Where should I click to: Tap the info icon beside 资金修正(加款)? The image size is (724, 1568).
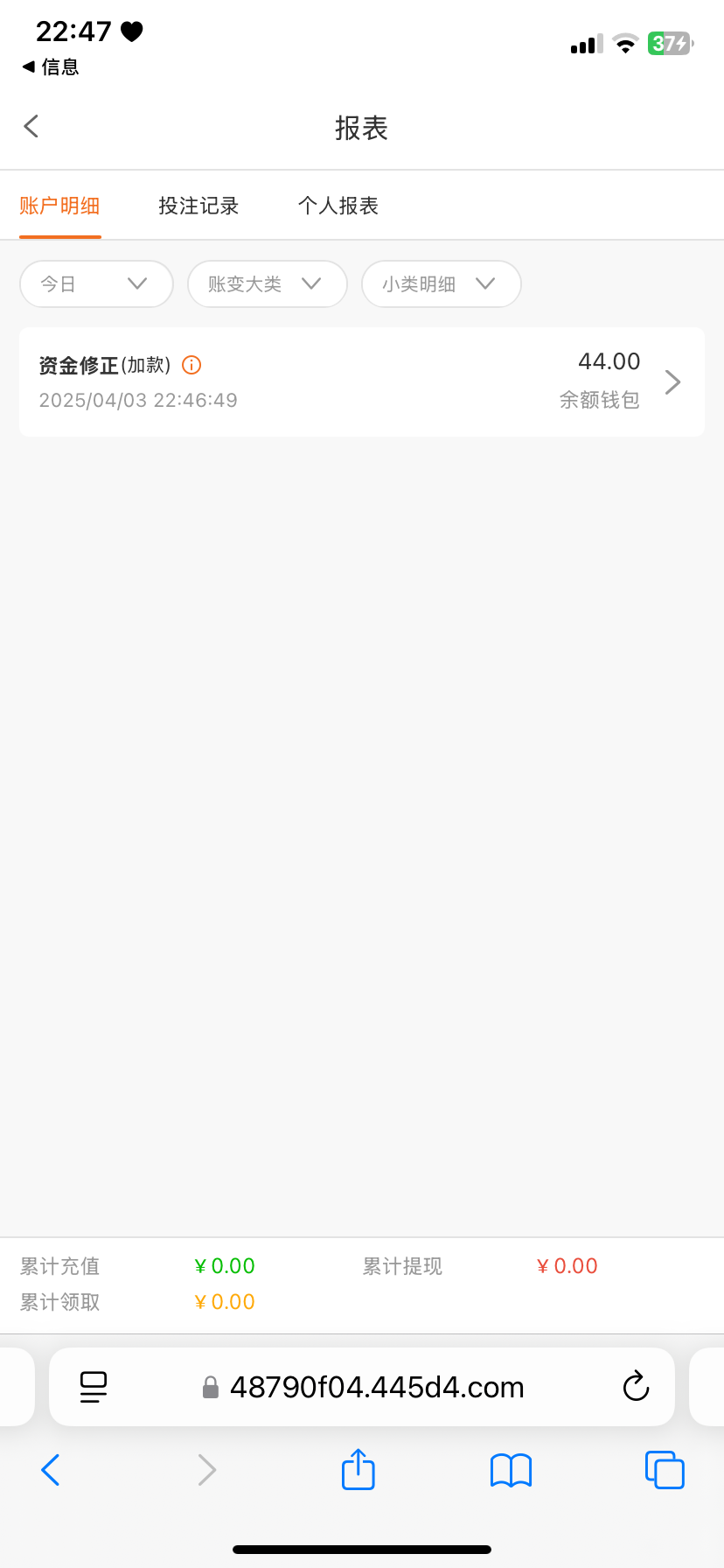tap(191, 365)
